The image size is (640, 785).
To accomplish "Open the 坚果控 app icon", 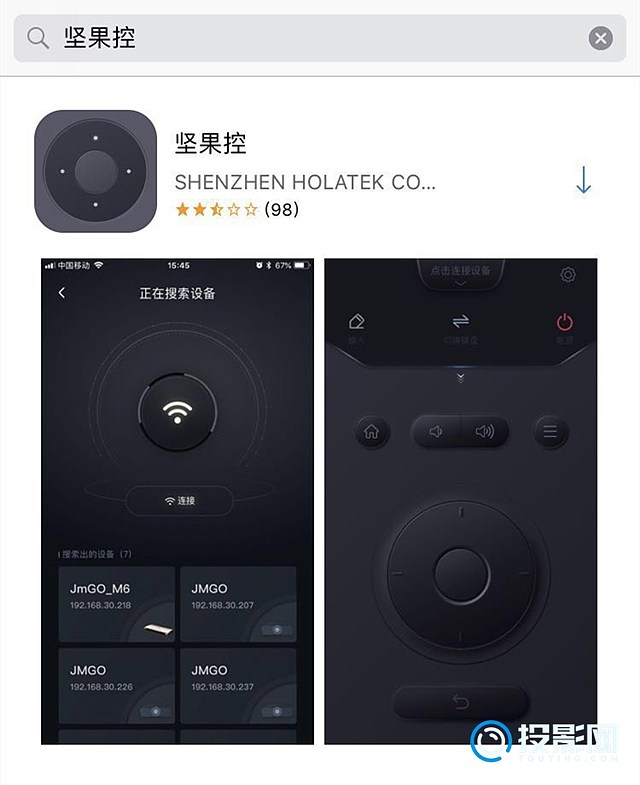I will 96,171.
